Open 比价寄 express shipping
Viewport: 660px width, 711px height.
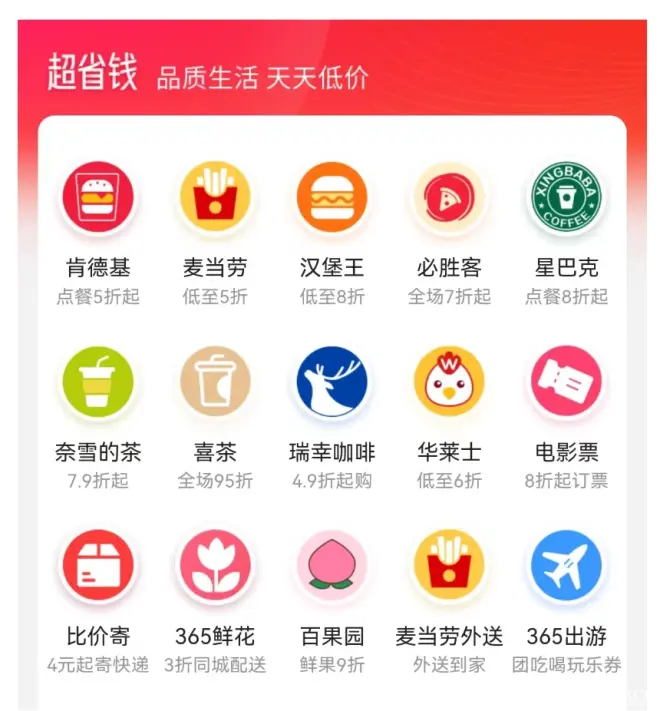click(x=98, y=567)
